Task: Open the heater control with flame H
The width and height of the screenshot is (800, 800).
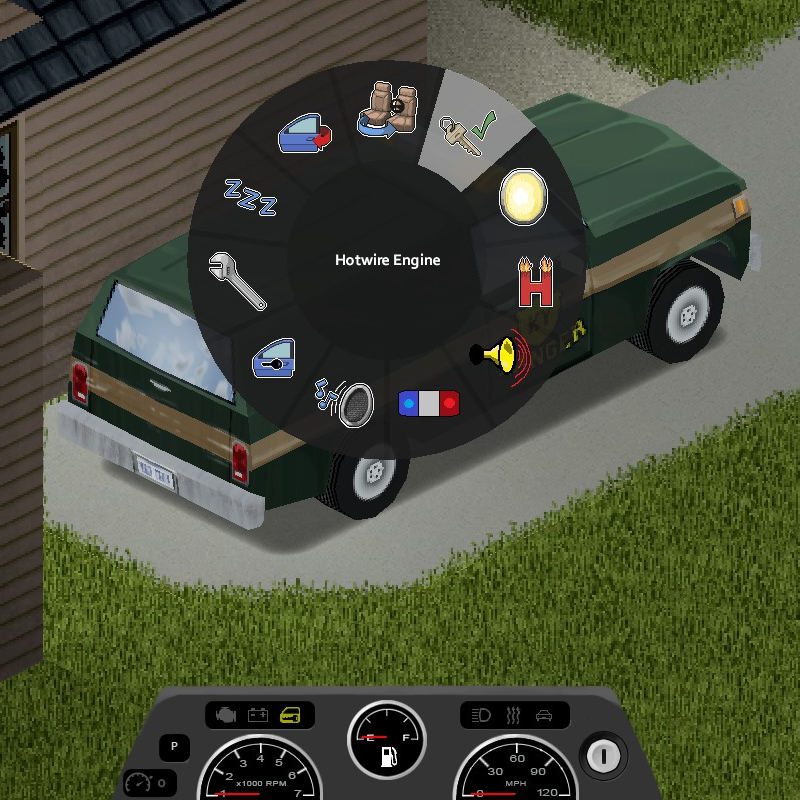Action: 534,282
